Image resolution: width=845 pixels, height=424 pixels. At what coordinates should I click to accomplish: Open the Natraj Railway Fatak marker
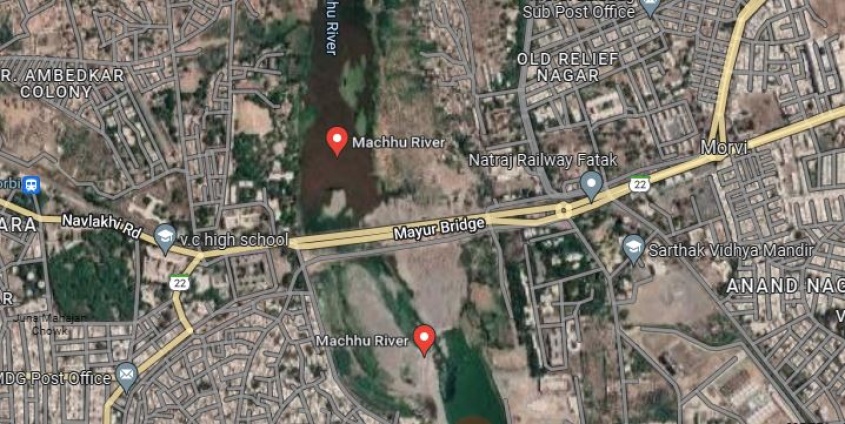tap(592, 184)
